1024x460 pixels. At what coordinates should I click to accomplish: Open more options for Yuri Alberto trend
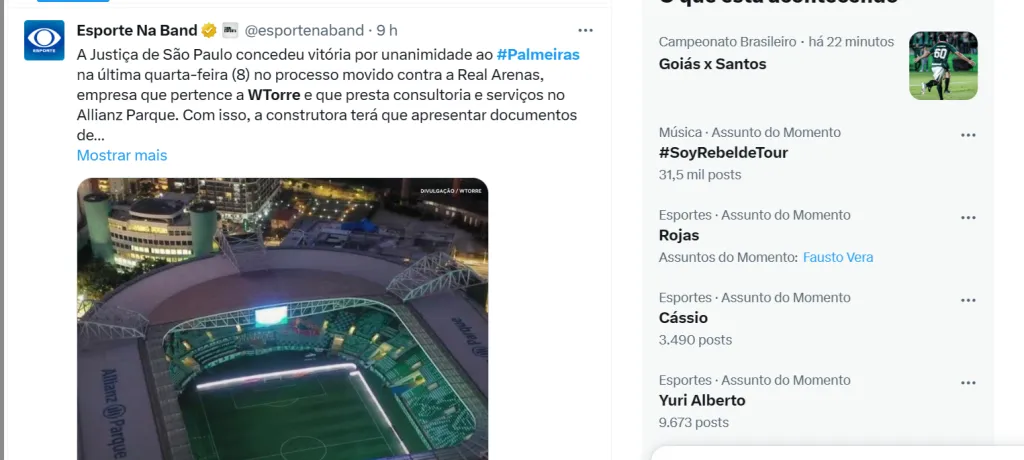[968, 383]
